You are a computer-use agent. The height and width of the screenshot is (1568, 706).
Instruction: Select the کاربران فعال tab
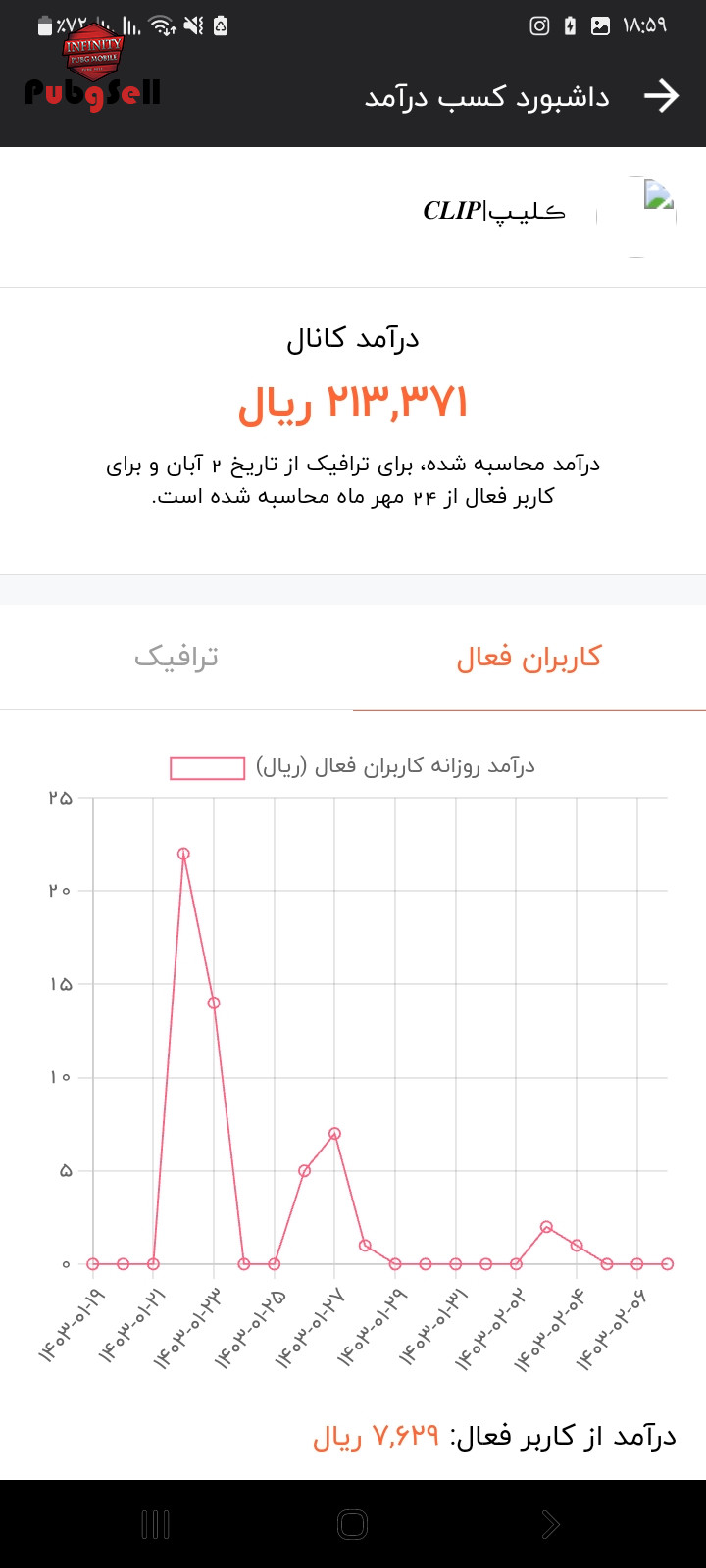click(x=529, y=657)
